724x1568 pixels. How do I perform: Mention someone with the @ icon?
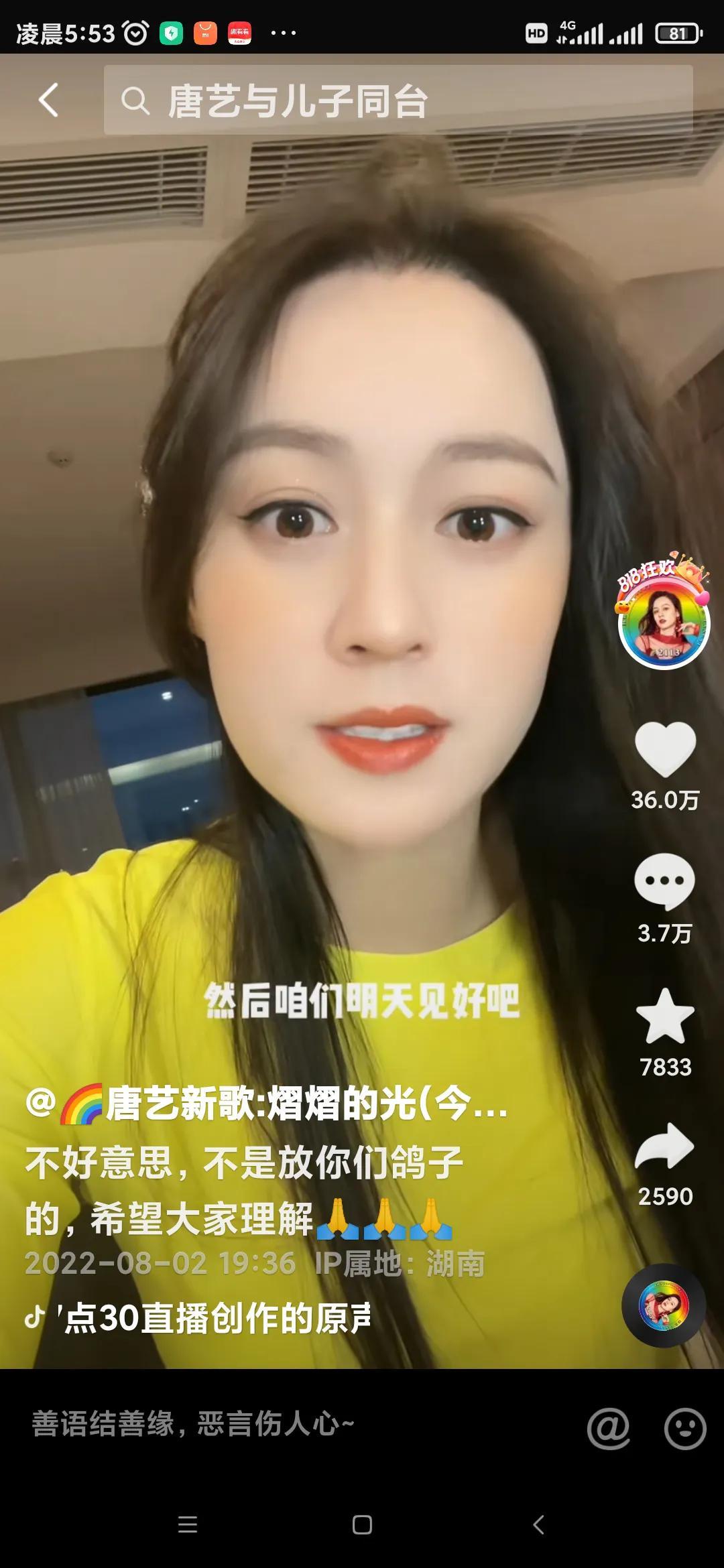(608, 1428)
